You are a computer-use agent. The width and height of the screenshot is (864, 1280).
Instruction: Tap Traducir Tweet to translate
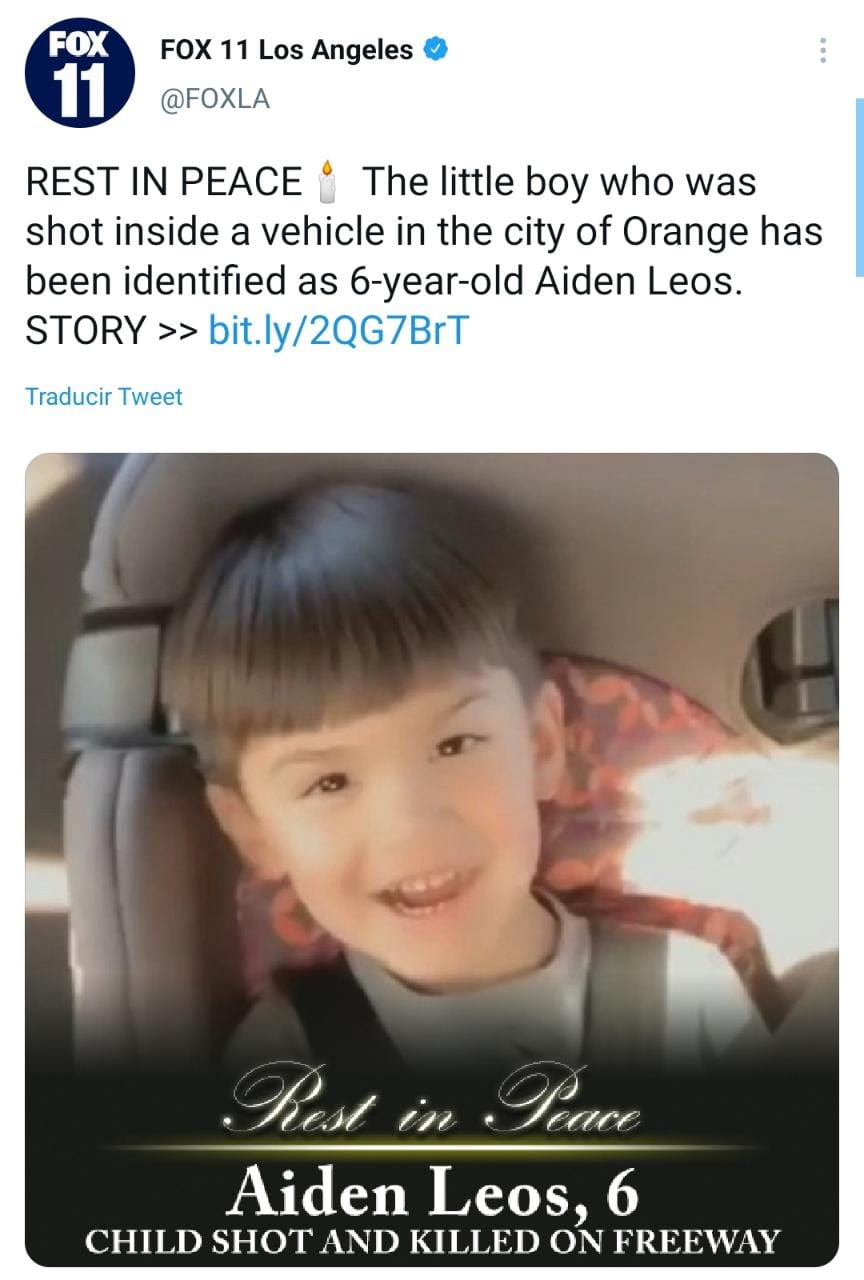pos(104,397)
